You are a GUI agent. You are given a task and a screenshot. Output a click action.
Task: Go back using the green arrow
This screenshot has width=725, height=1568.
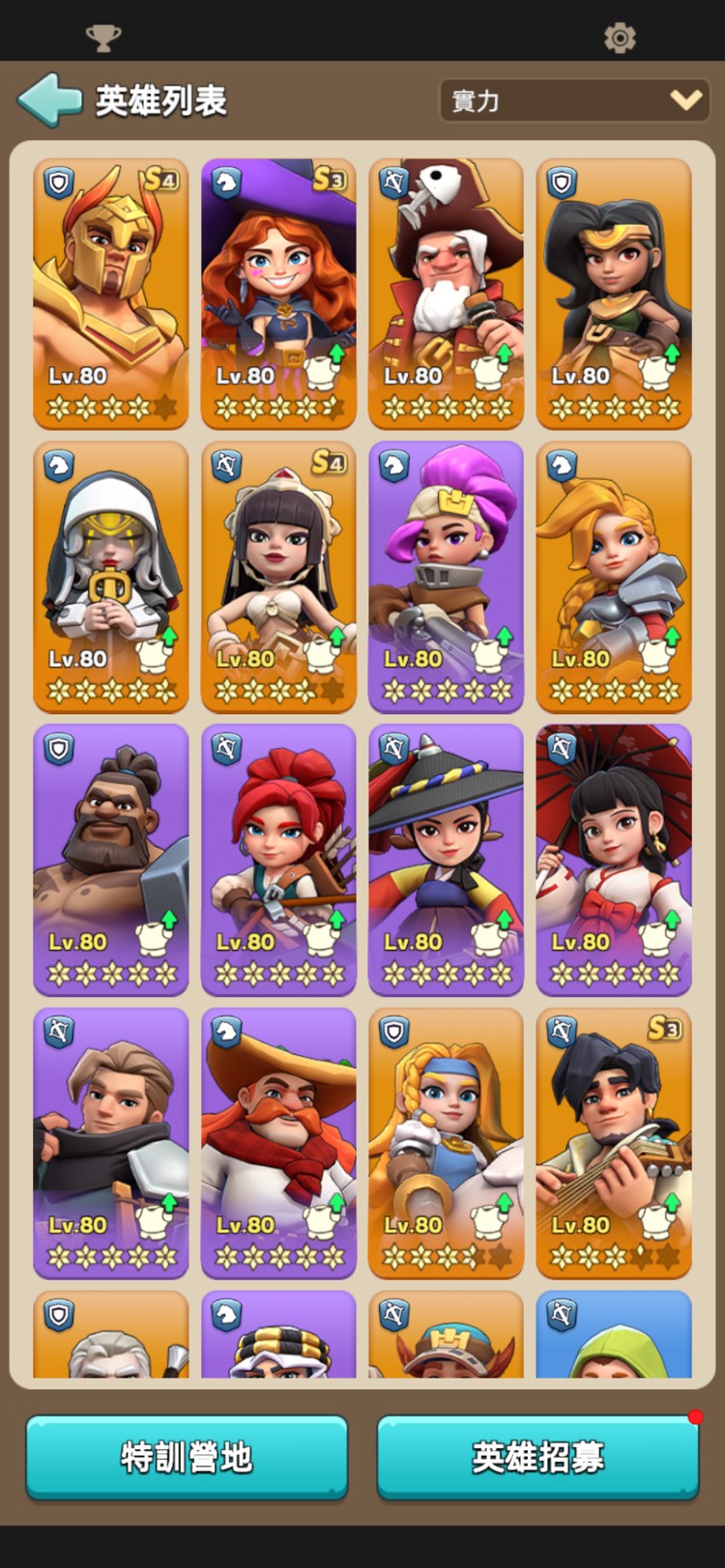click(x=50, y=100)
